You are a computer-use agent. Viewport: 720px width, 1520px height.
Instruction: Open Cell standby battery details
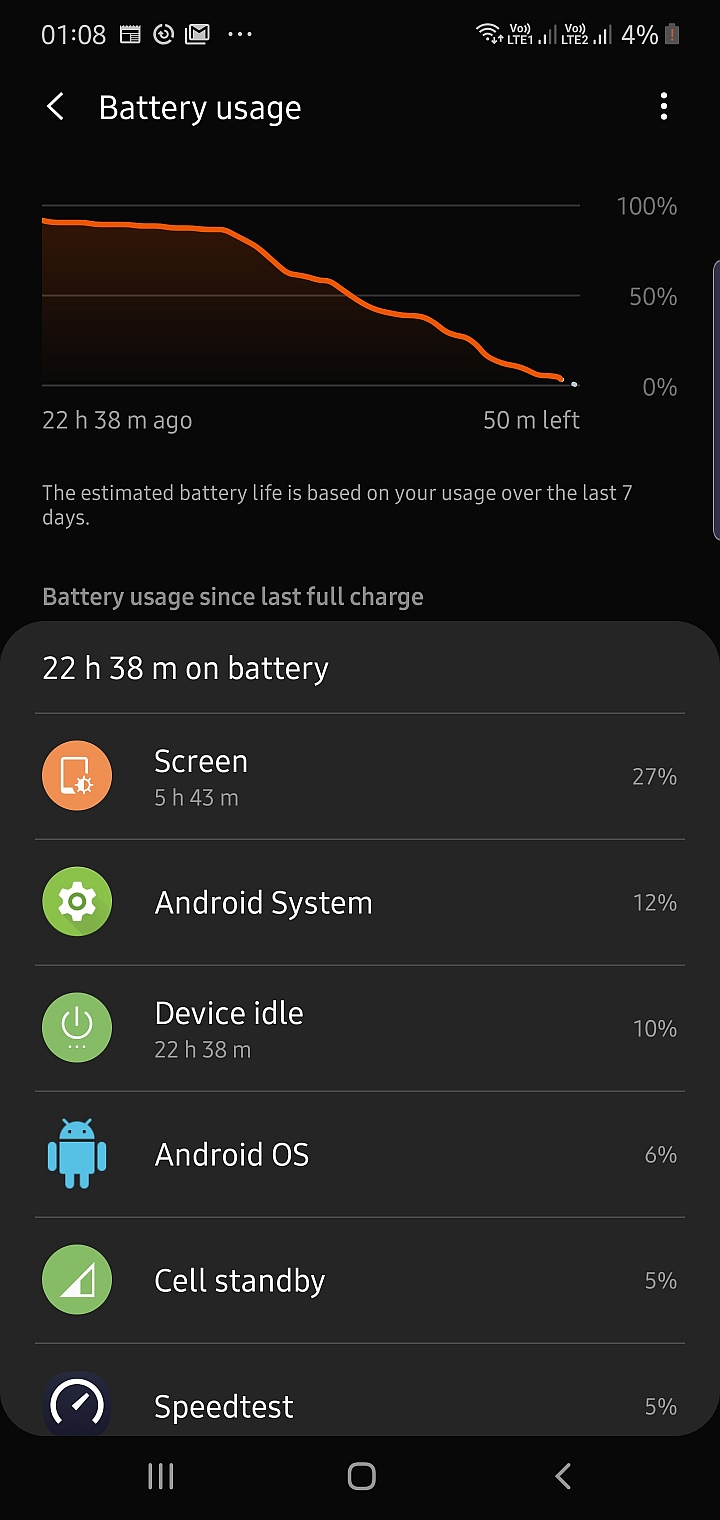[x=360, y=1281]
